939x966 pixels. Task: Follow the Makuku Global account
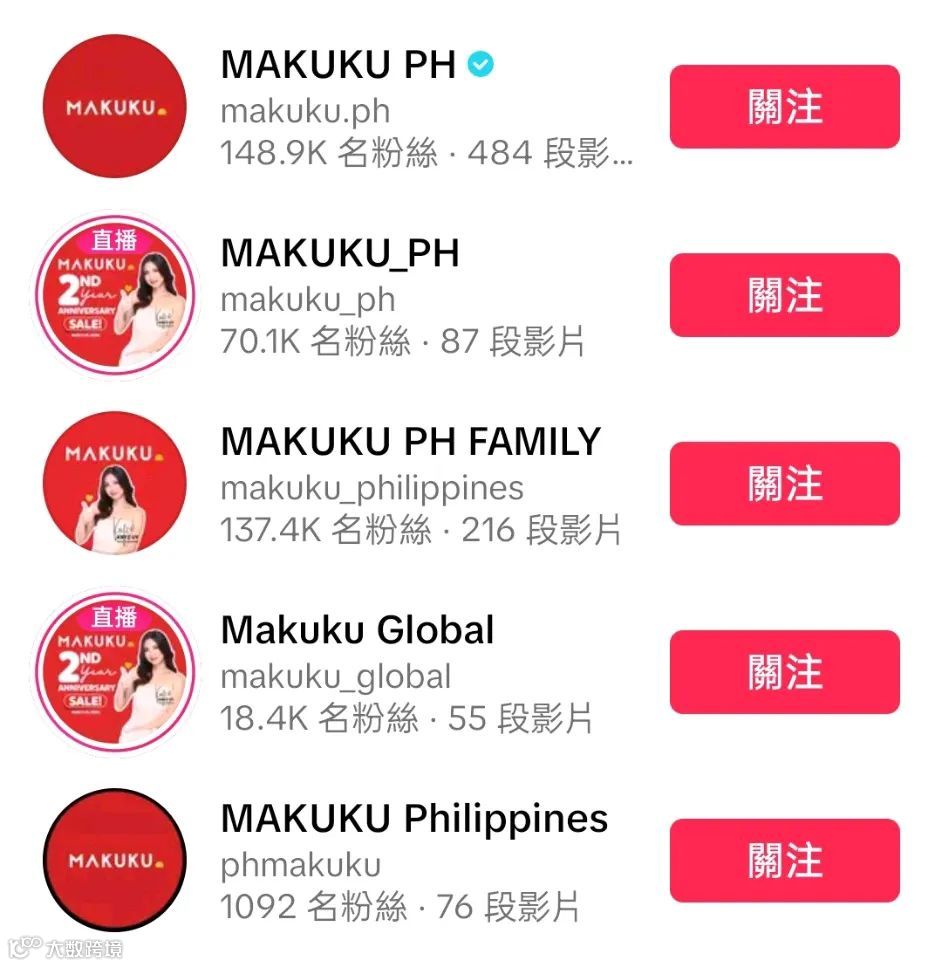784,672
